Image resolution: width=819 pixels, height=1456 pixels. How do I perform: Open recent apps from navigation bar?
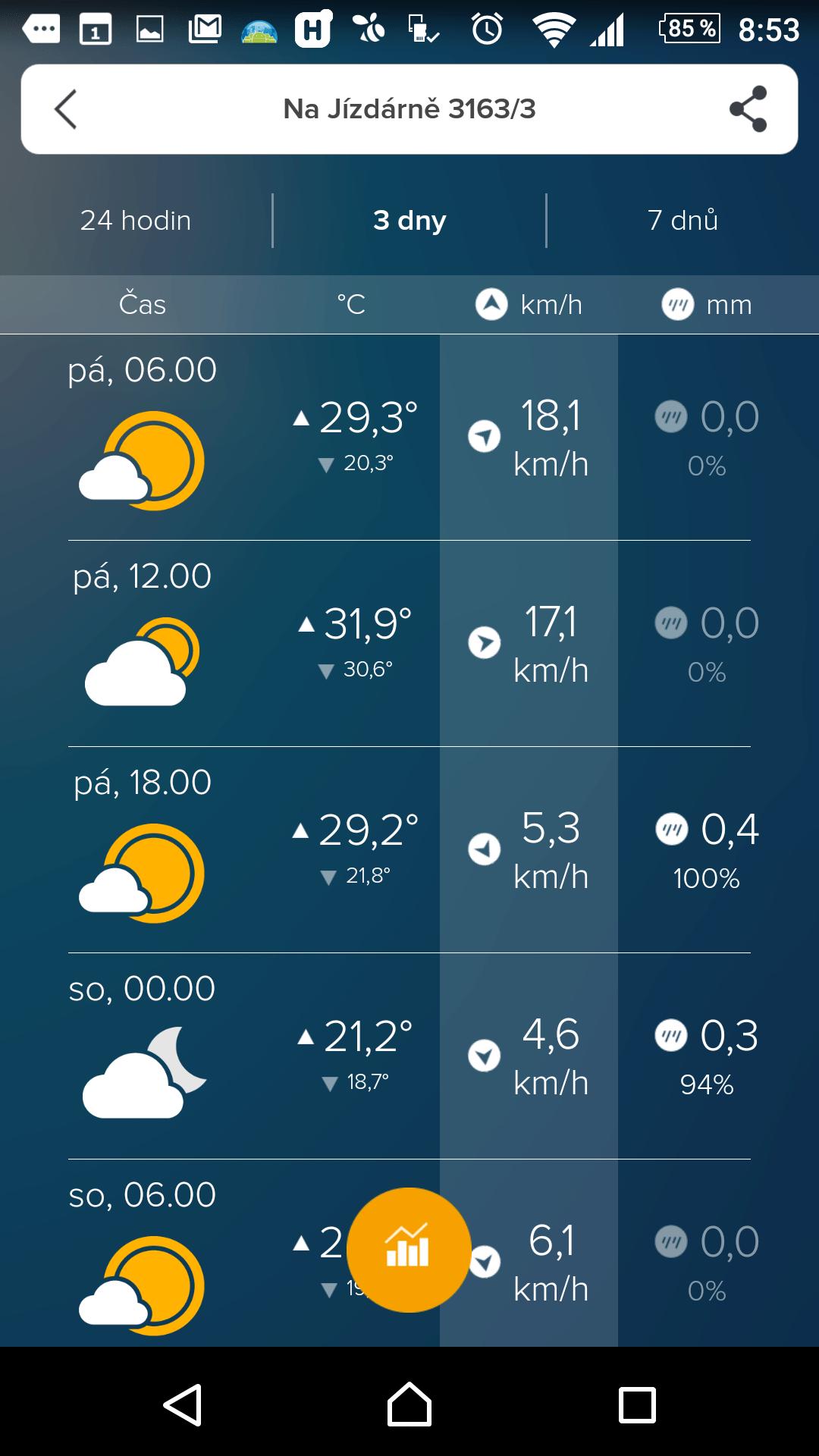click(x=637, y=1405)
